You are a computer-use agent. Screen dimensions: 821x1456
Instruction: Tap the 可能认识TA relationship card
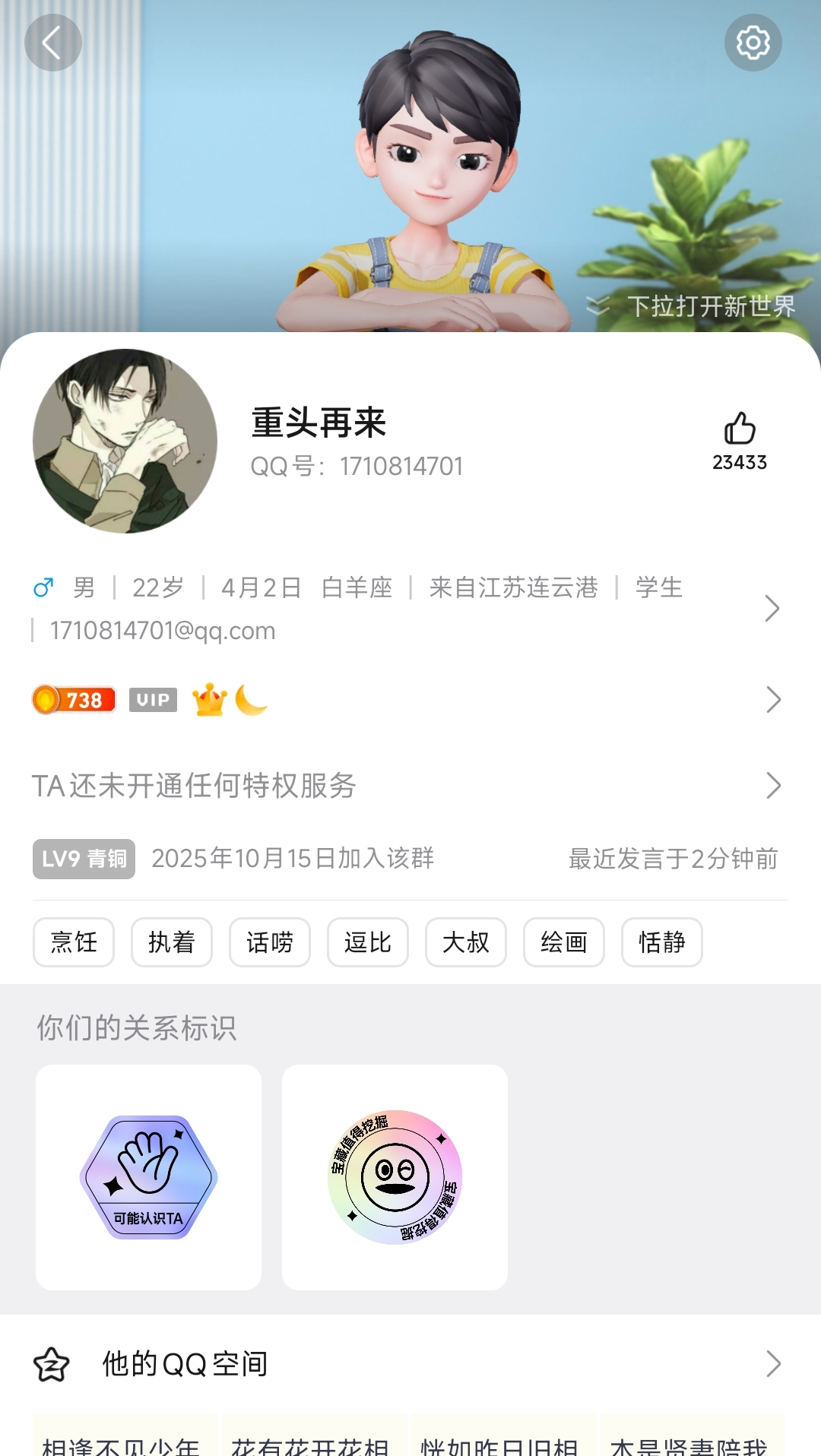click(148, 1177)
